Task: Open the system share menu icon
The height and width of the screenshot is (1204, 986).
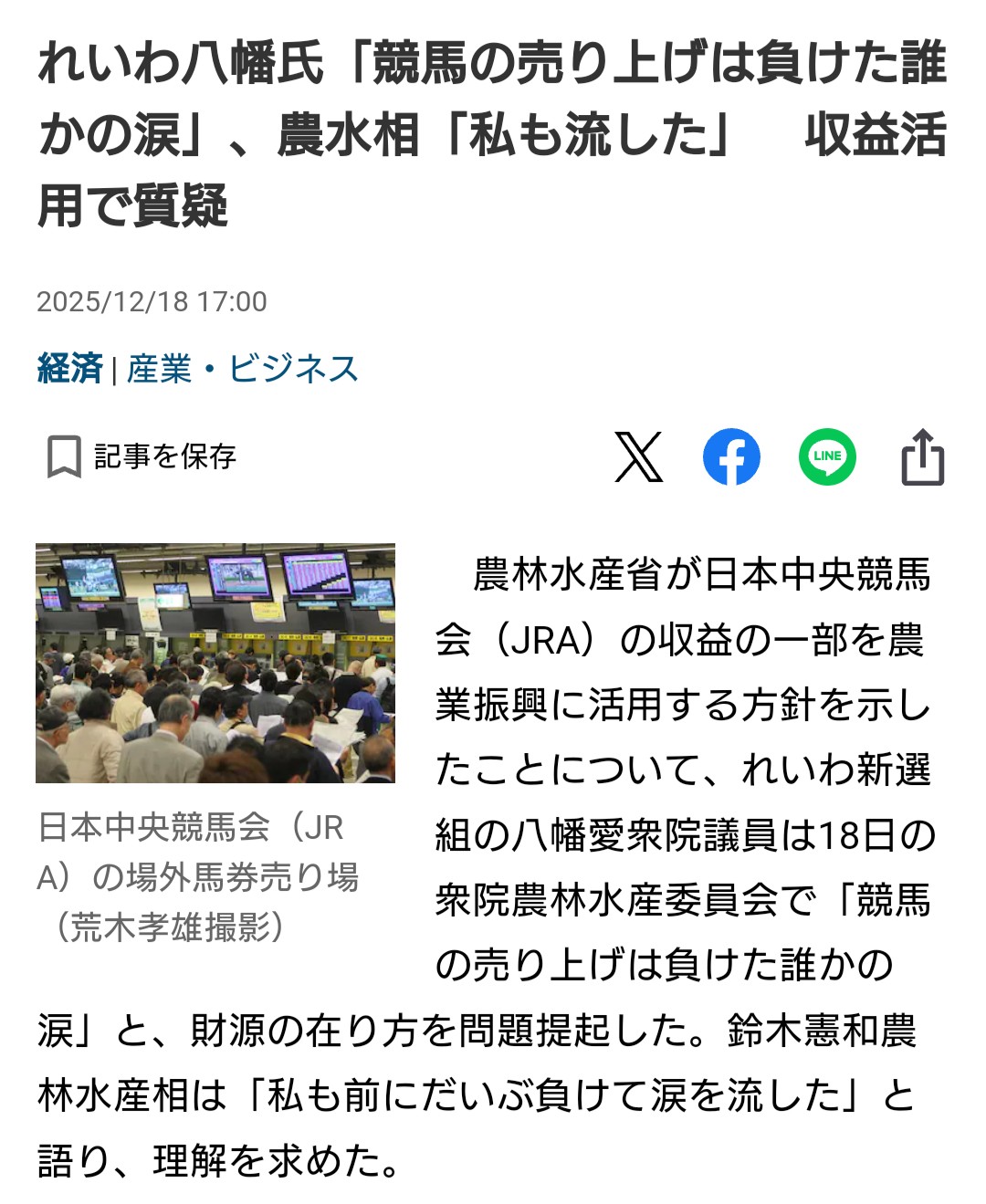Action: (922, 456)
